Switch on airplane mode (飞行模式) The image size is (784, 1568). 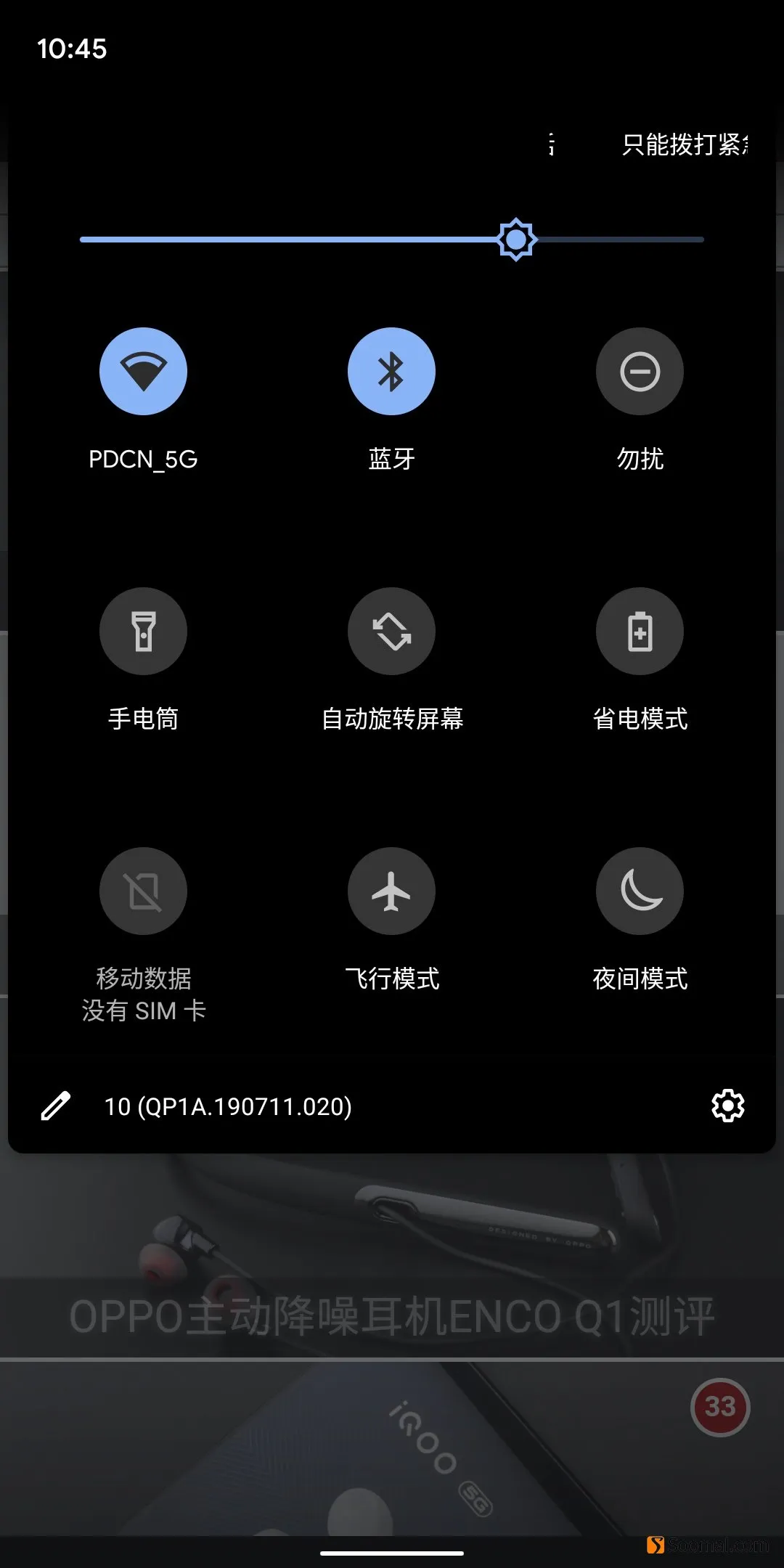point(391,891)
